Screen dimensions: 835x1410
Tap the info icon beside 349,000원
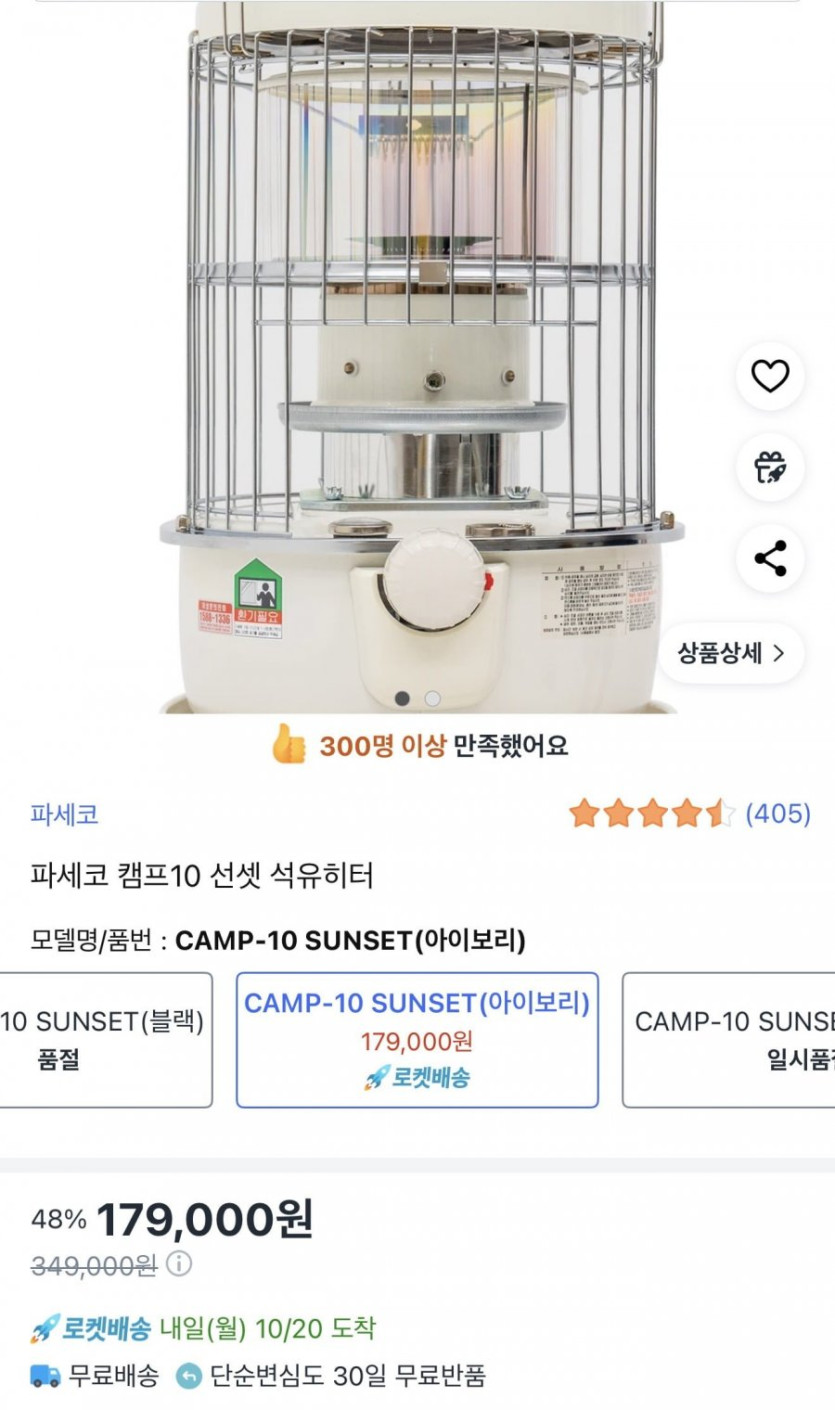[179, 1265]
